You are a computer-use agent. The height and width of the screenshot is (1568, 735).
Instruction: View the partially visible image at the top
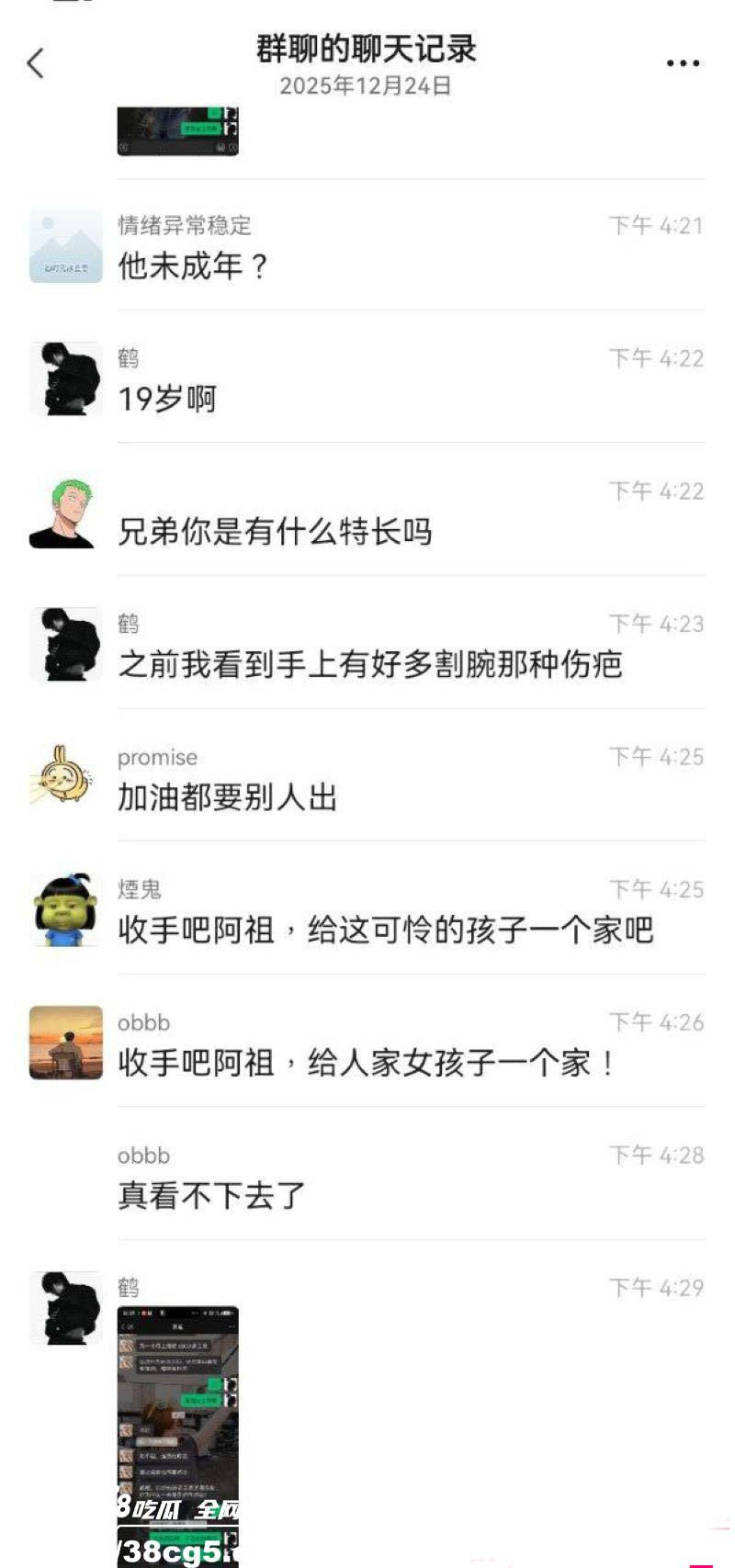coord(177,131)
